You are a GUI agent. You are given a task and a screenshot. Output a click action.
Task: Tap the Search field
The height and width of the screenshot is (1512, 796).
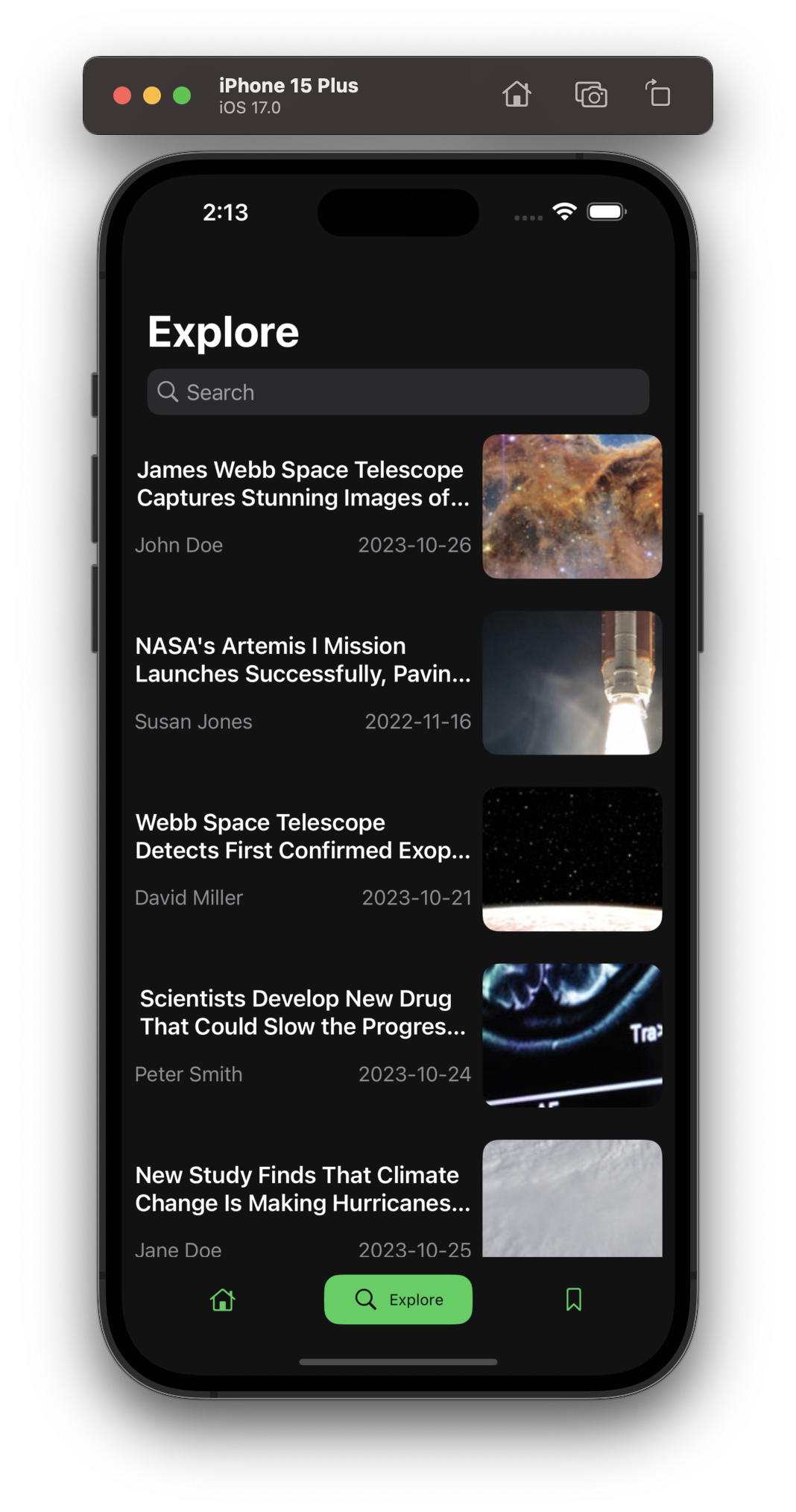(x=398, y=392)
